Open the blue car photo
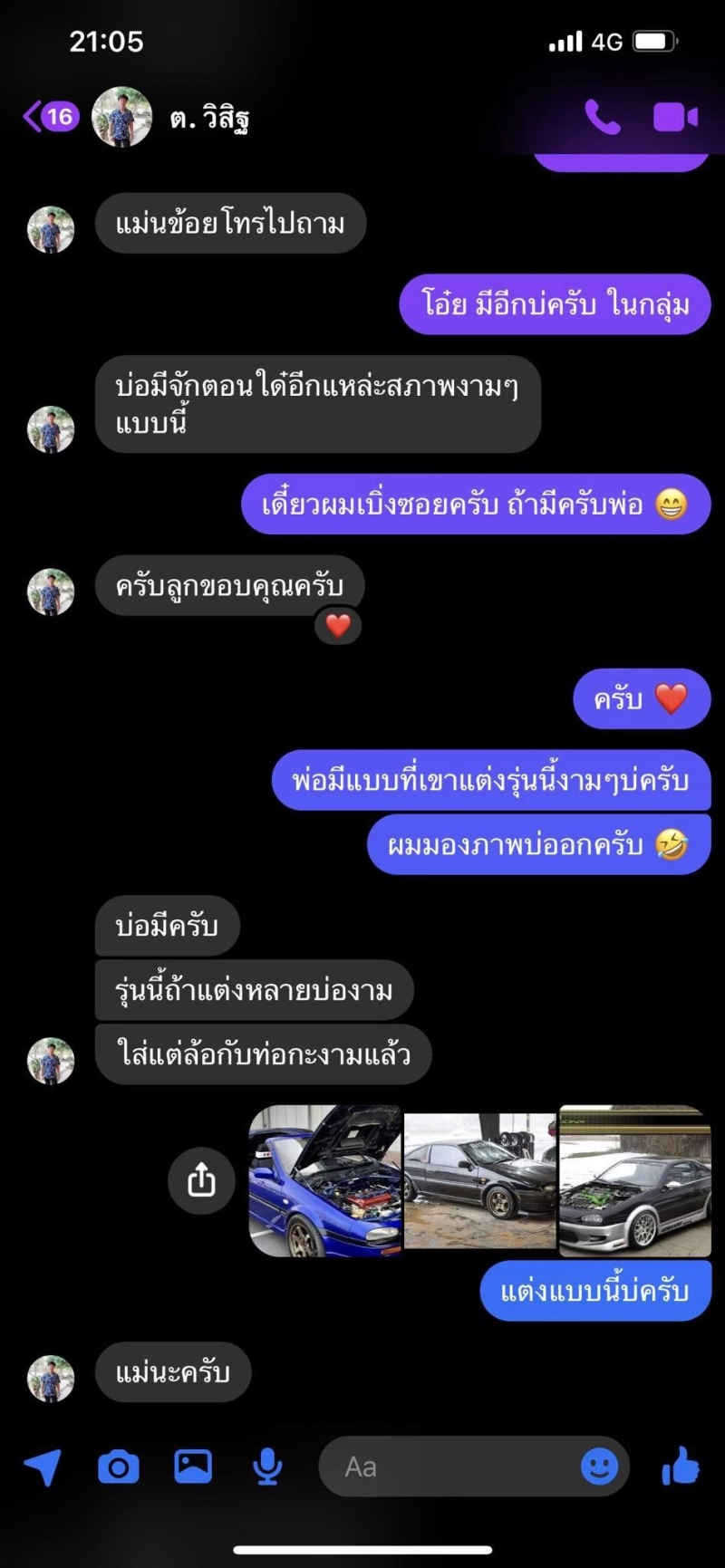725x1568 pixels. pos(325,1180)
